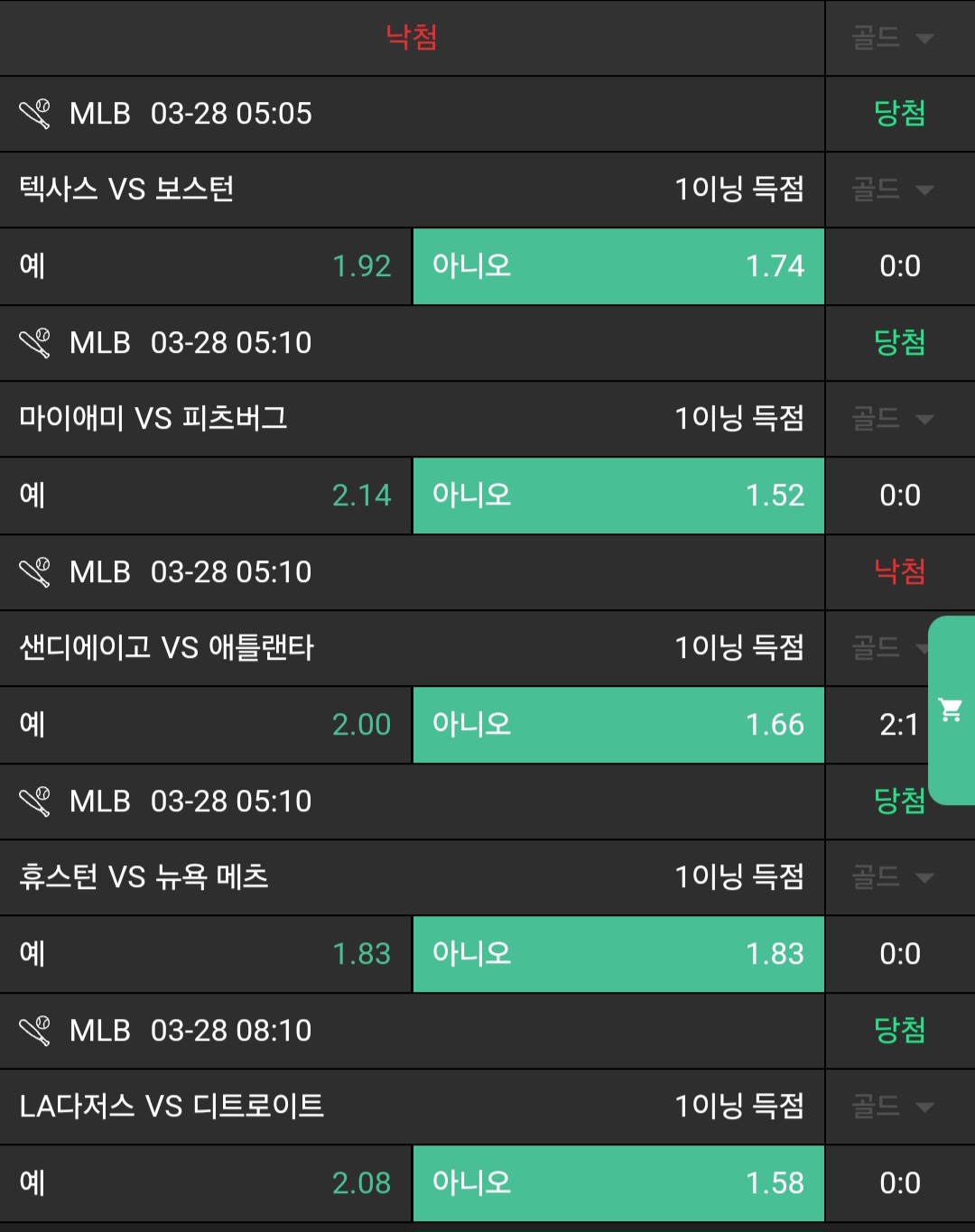Choose 예 1.92 for 텍사스 VS 보스턴

point(206,266)
